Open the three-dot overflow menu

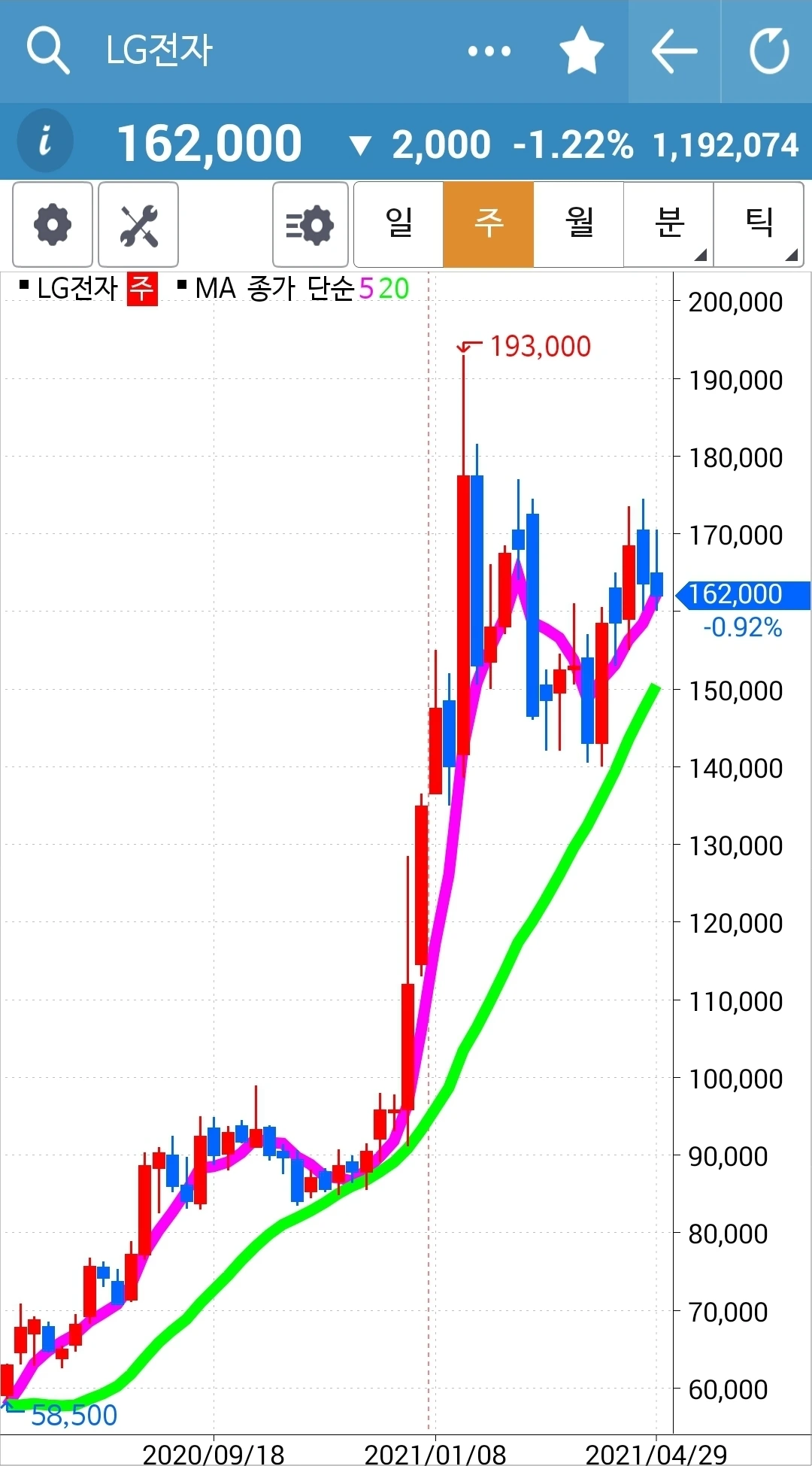click(x=489, y=51)
